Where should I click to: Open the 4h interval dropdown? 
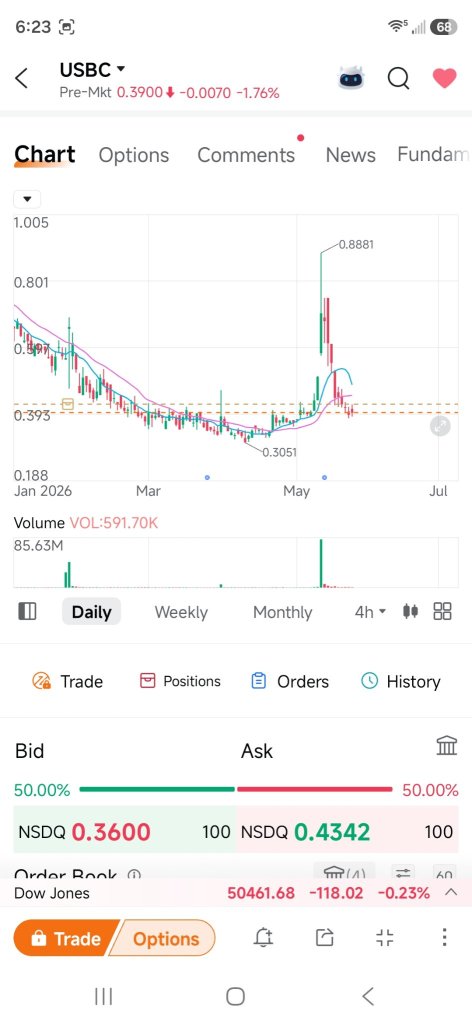pos(370,612)
